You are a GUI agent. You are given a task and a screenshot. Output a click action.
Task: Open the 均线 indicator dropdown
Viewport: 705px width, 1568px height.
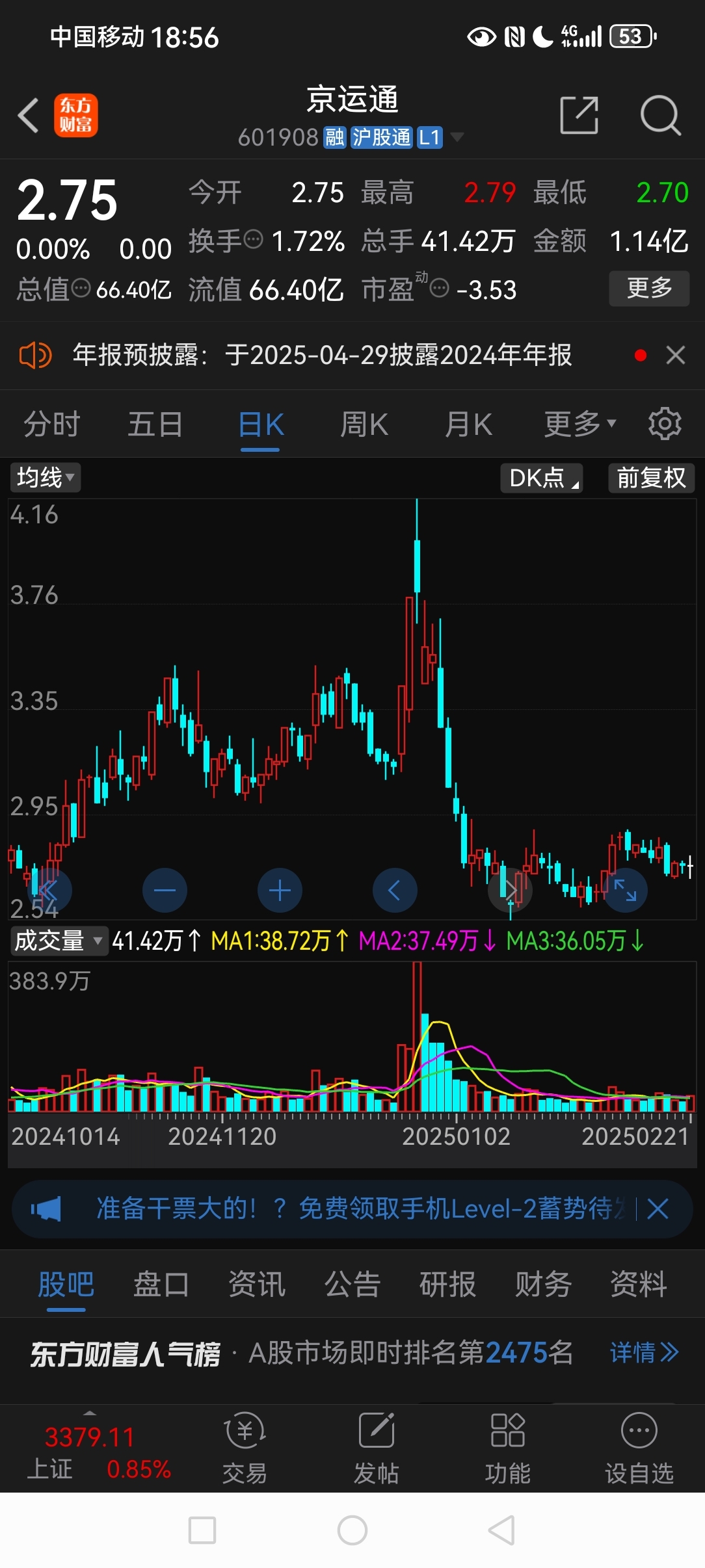click(45, 478)
